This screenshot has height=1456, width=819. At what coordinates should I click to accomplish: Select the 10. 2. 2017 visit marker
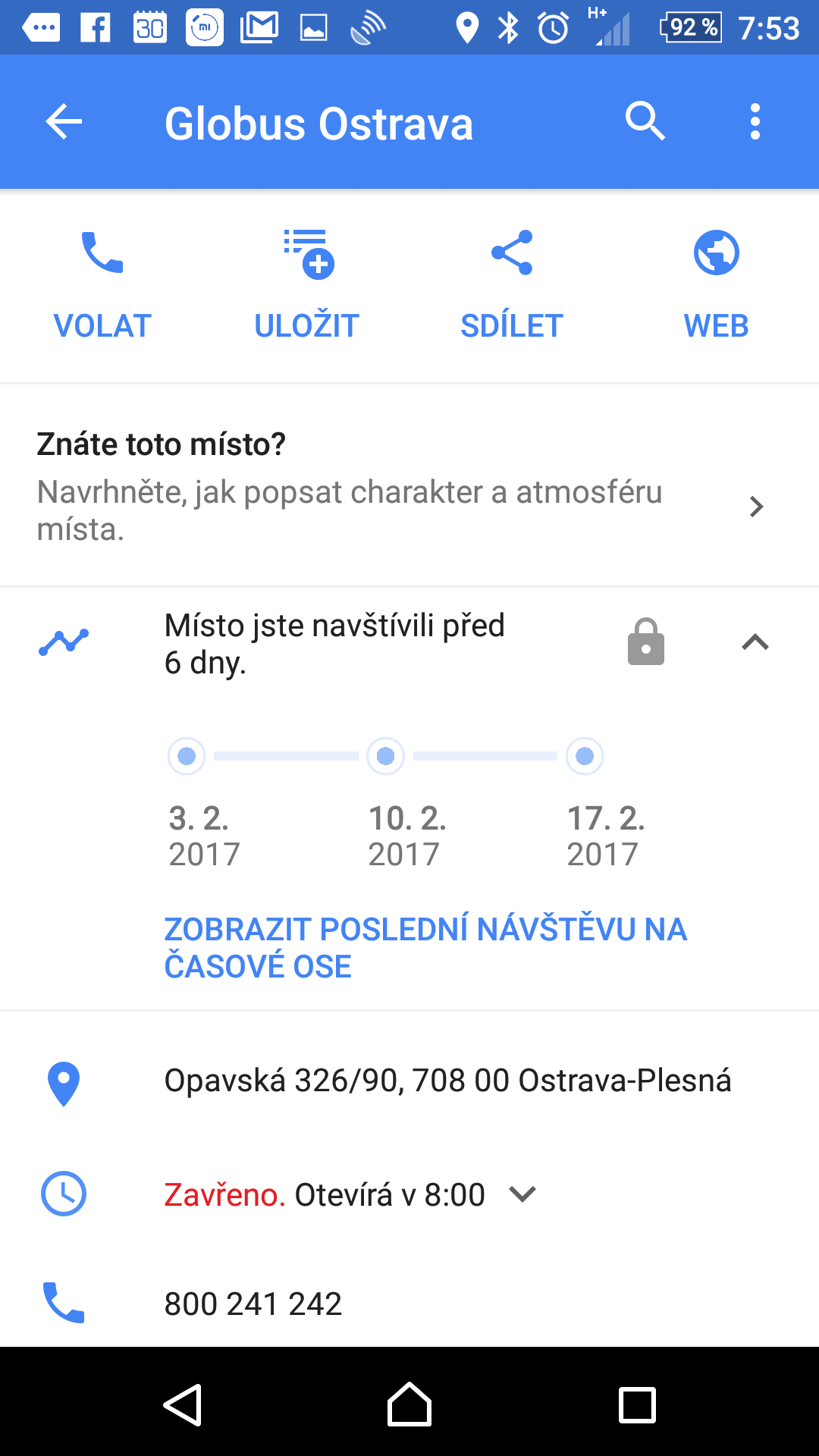(385, 756)
